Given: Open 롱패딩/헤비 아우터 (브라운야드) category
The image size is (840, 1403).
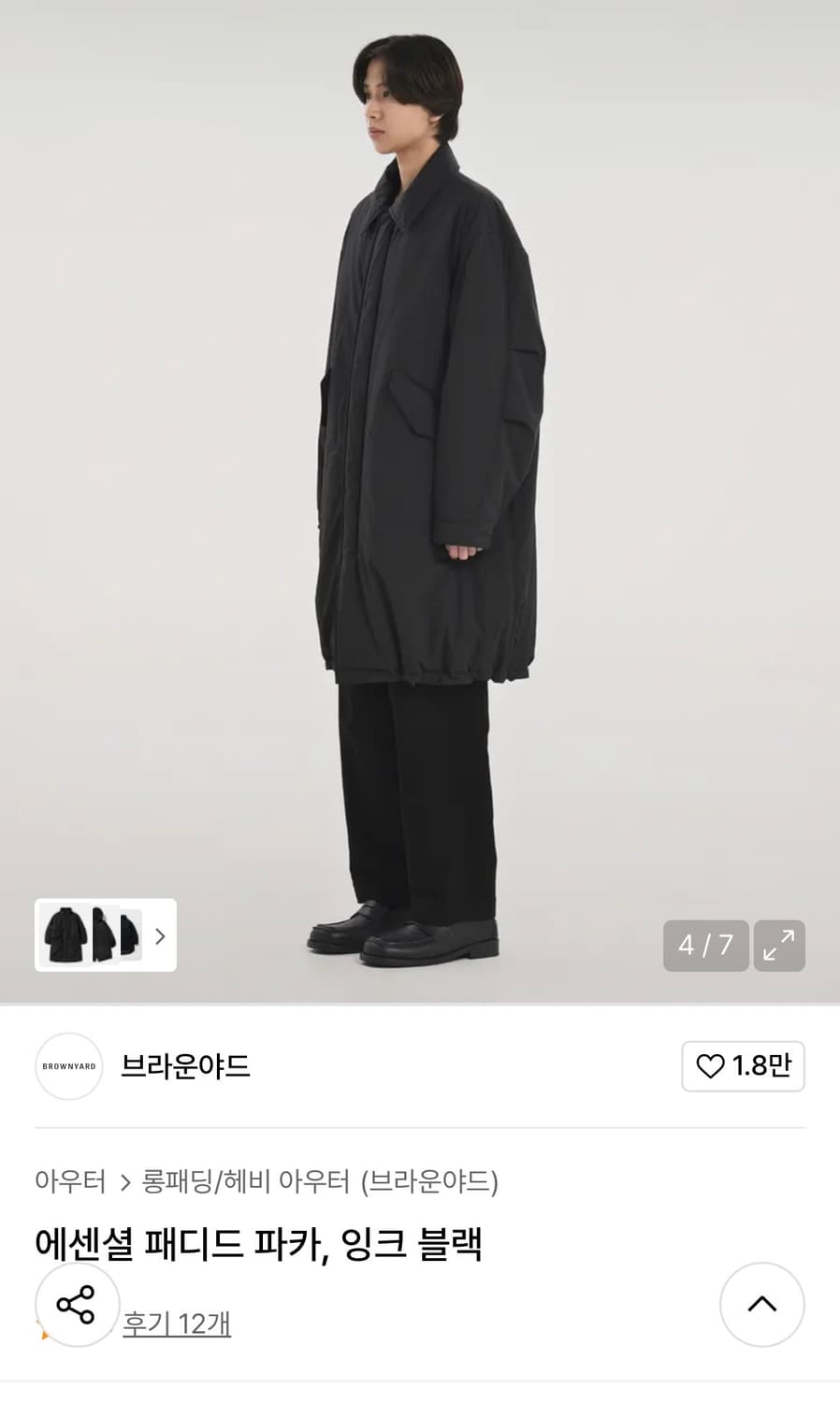Looking at the screenshot, I should (323, 1182).
